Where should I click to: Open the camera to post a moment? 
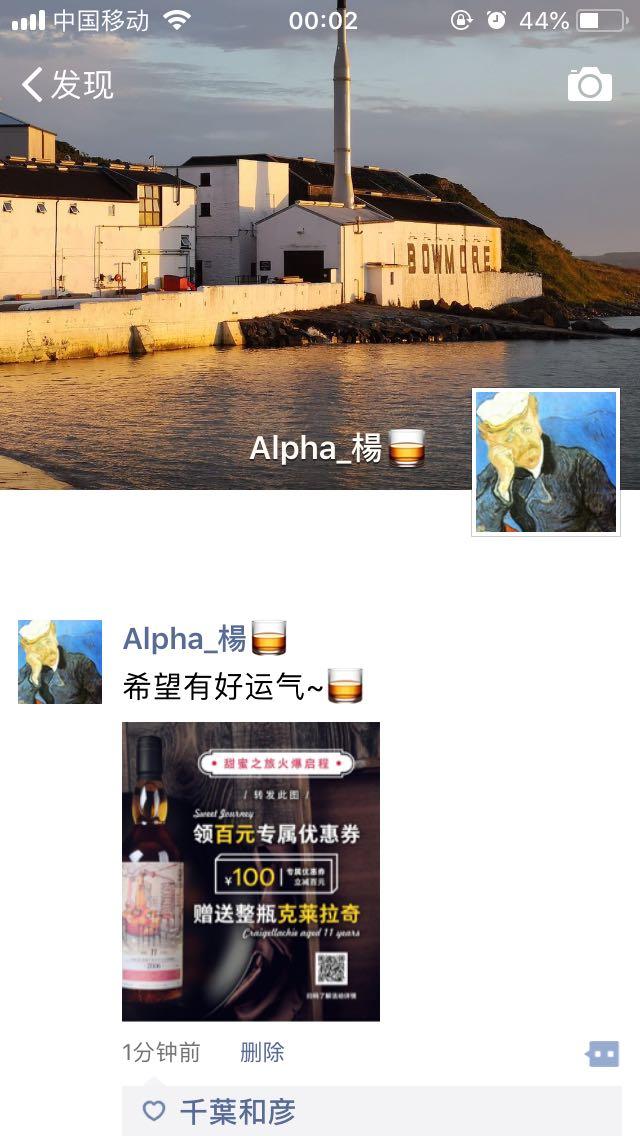click(589, 85)
